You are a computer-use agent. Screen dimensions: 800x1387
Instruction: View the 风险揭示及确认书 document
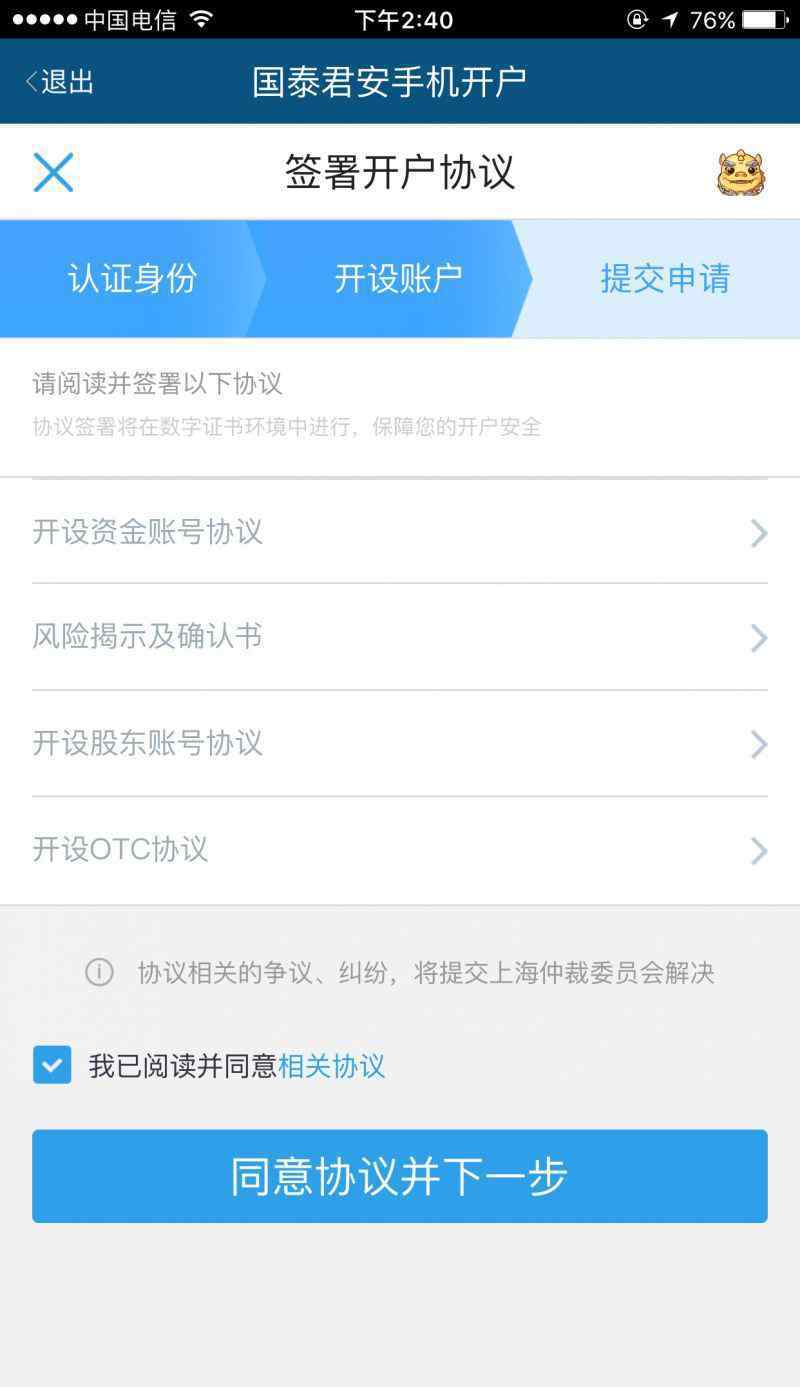coord(400,637)
